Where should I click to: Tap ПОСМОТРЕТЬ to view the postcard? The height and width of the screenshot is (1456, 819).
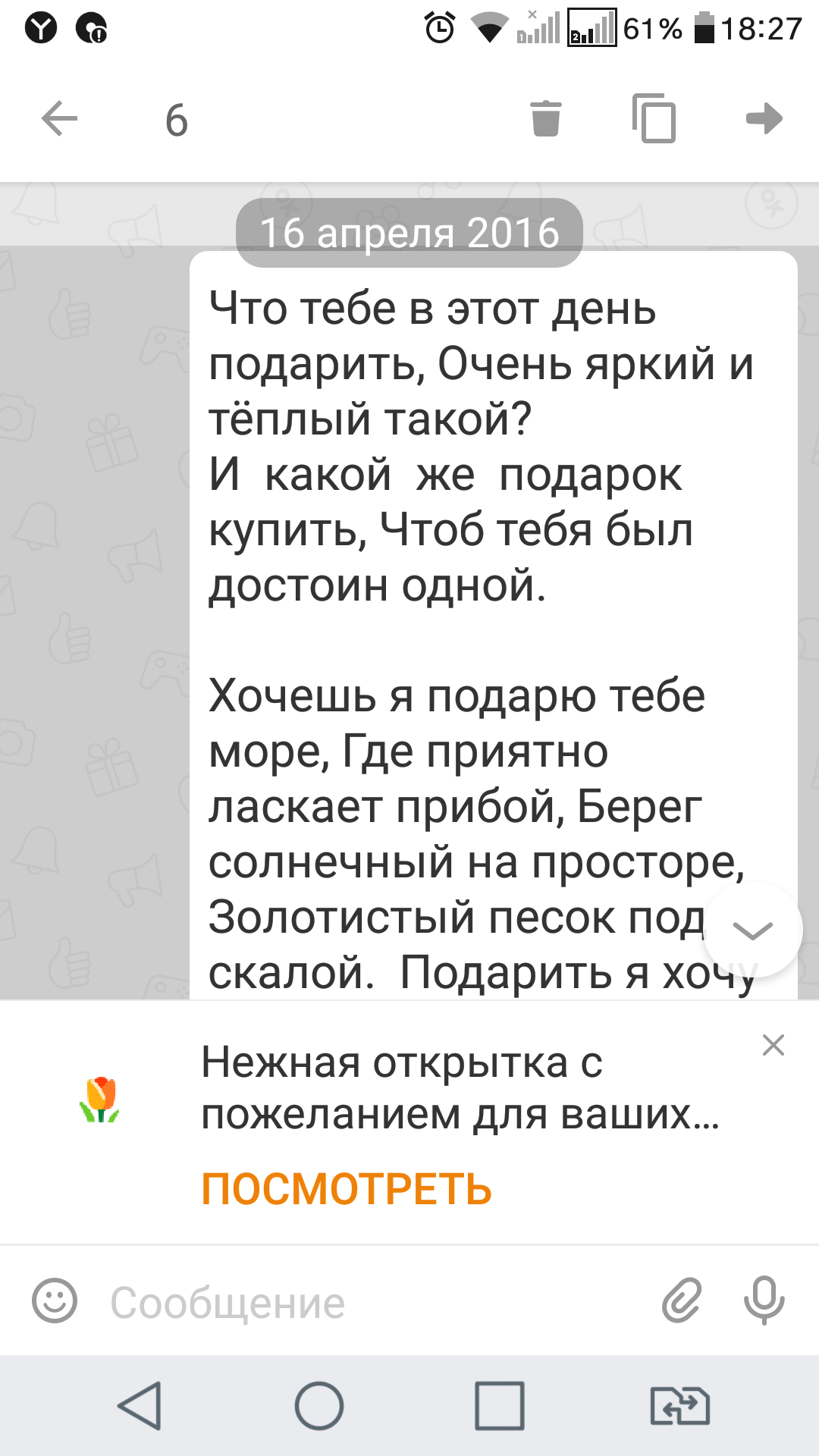click(x=347, y=1188)
